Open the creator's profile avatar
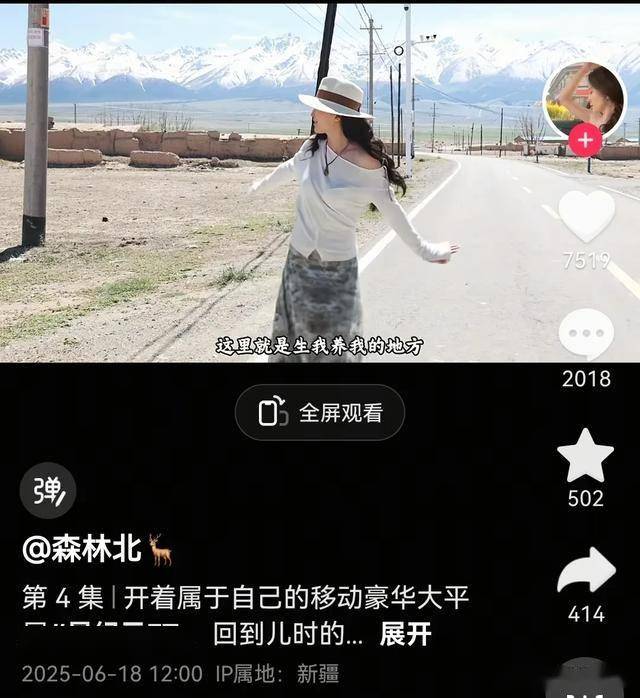640x698 pixels. click(x=586, y=98)
